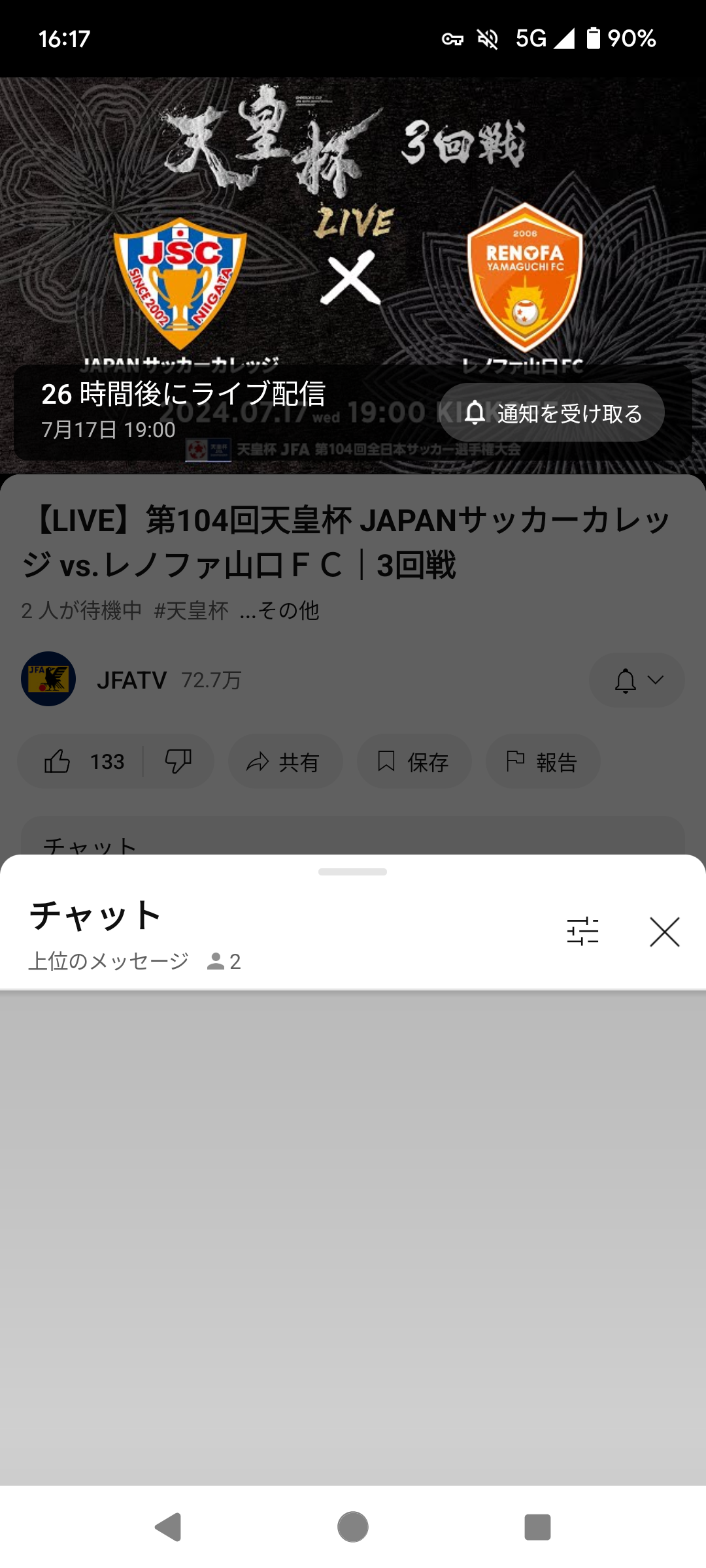706x1568 pixels.
Task: Save the video with 保存
Action: [413, 762]
